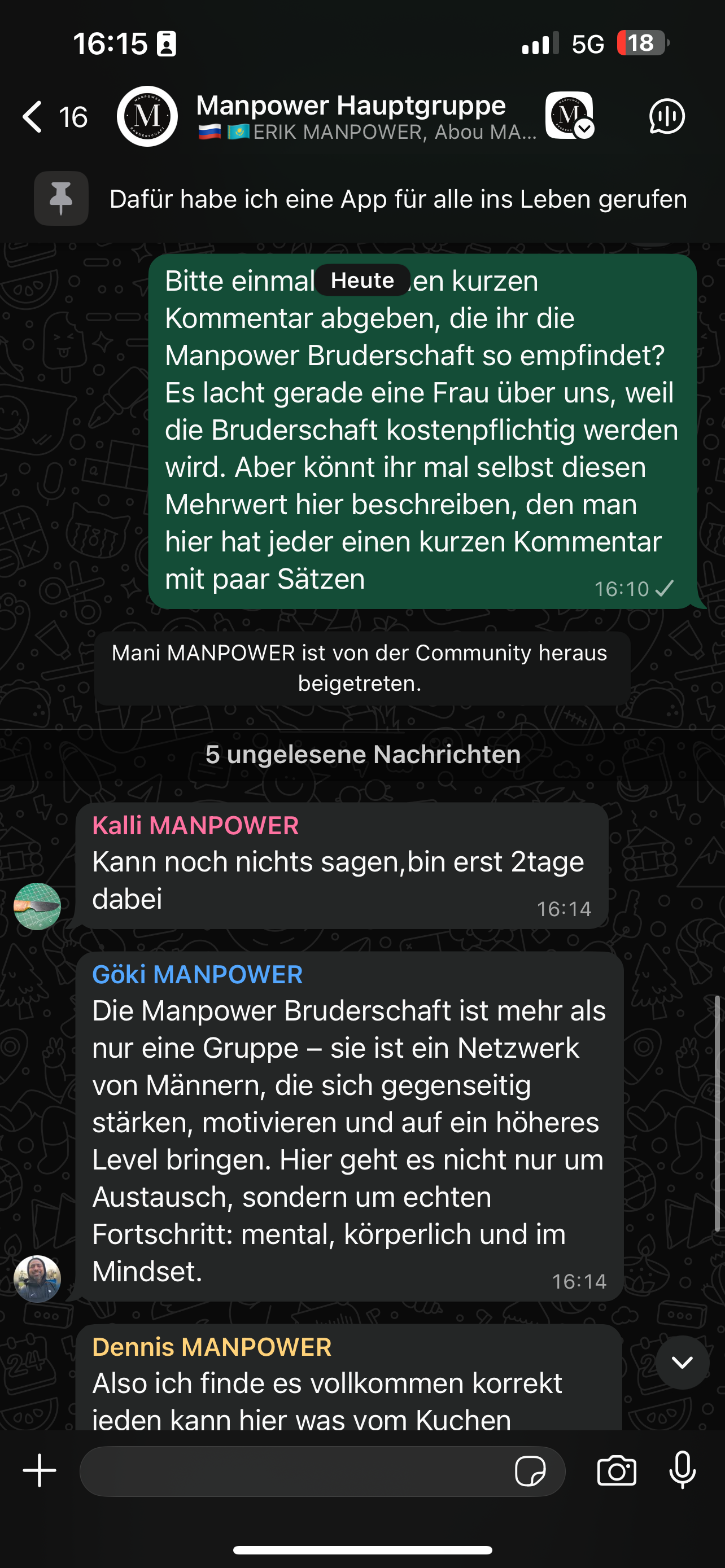
Task: Tap the microphone to record voice message
Action: (683, 1470)
